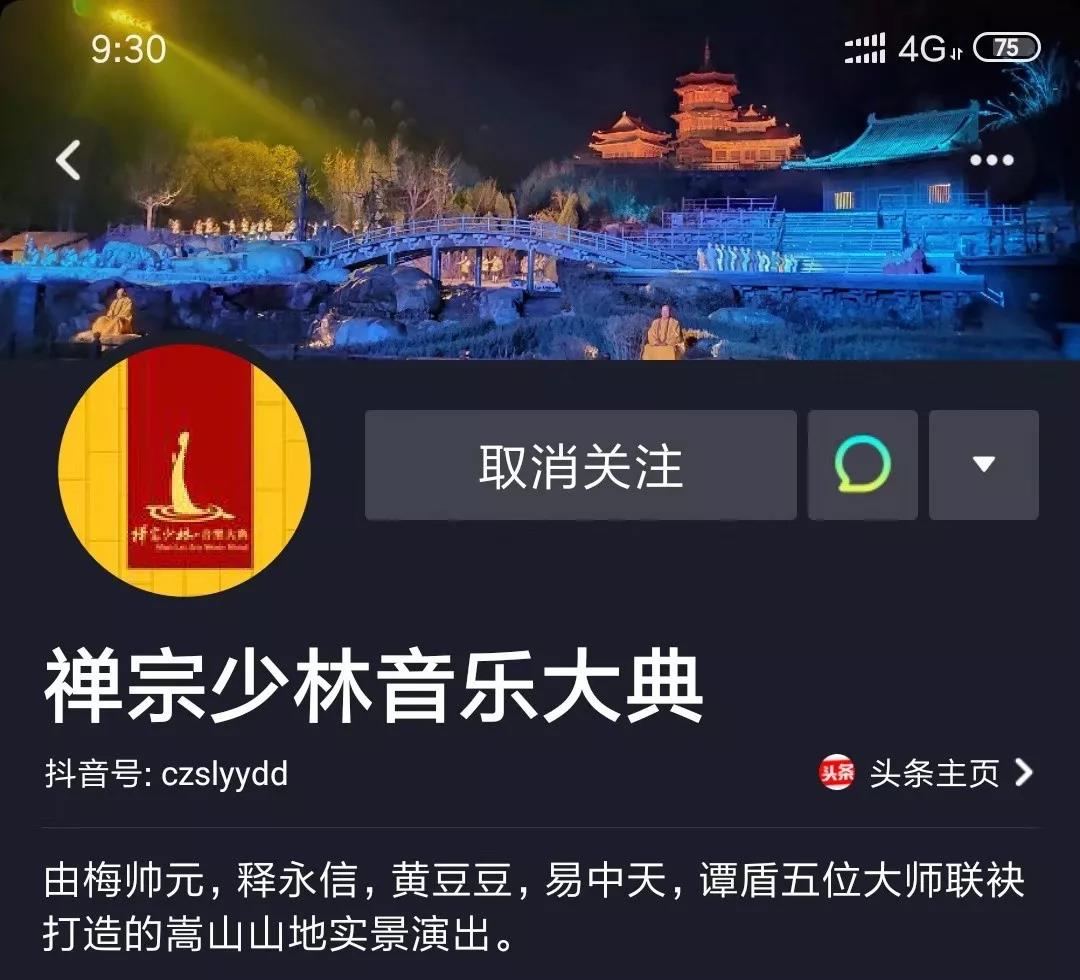Go back using the top-left arrow
1080x980 pixels.
click(x=68, y=160)
